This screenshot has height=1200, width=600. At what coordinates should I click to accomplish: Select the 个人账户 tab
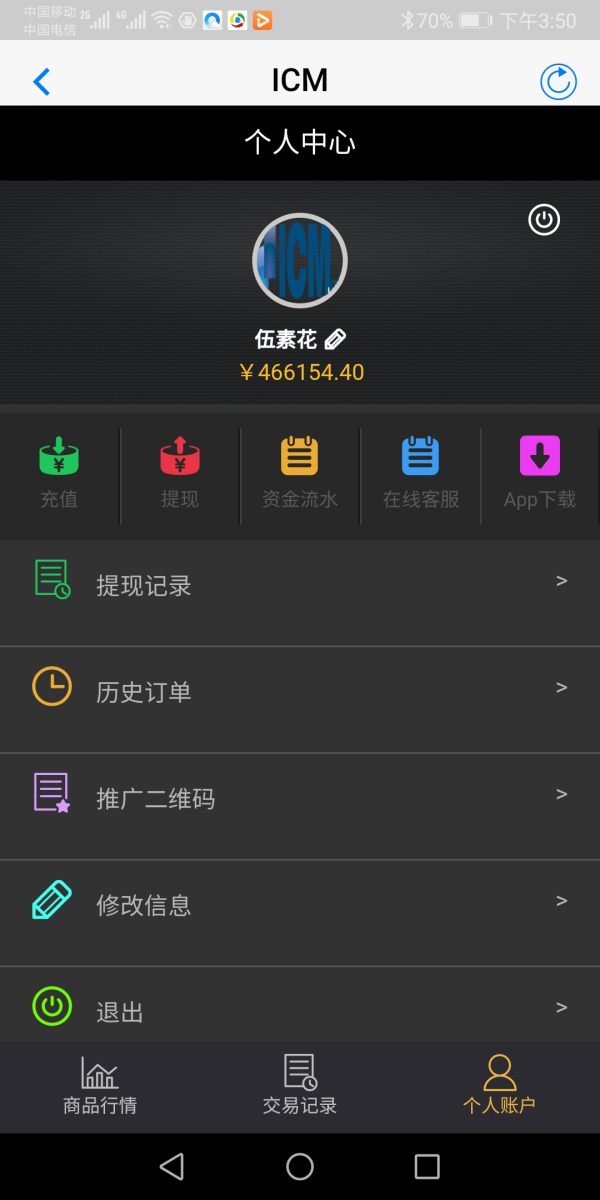coord(499,1086)
